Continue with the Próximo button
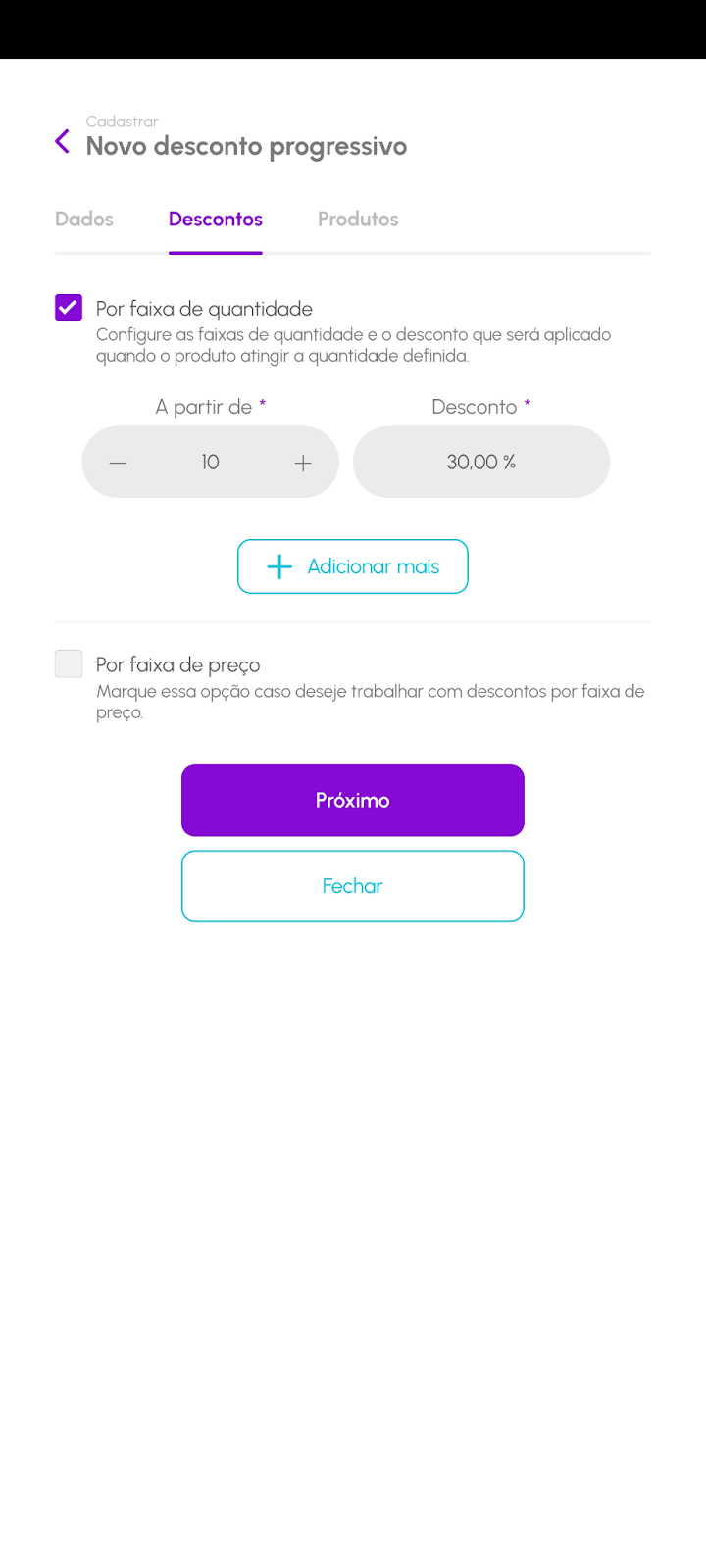Viewport: 706px width, 1568px height. click(x=353, y=801)
